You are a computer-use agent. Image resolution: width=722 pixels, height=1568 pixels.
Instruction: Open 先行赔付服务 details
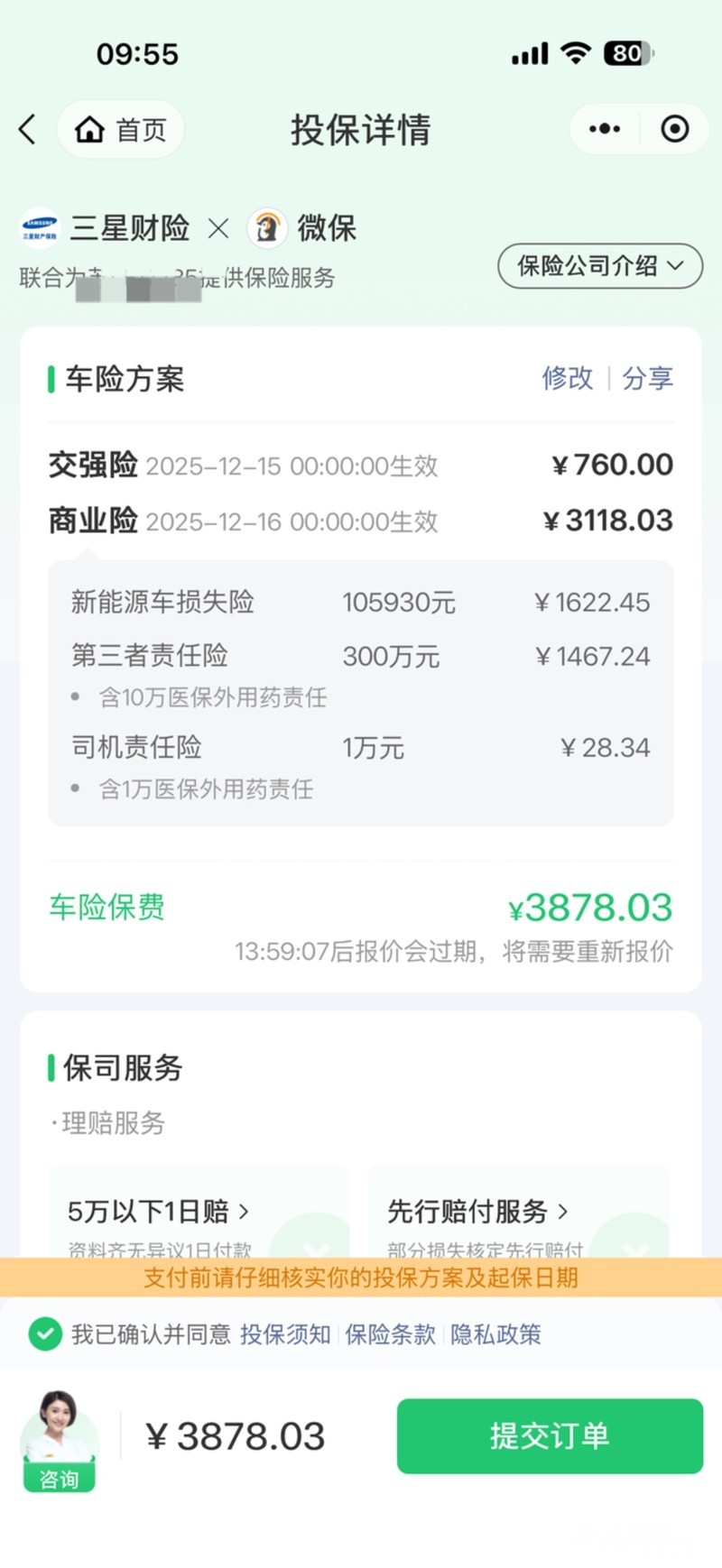(x=477, y=1211)
